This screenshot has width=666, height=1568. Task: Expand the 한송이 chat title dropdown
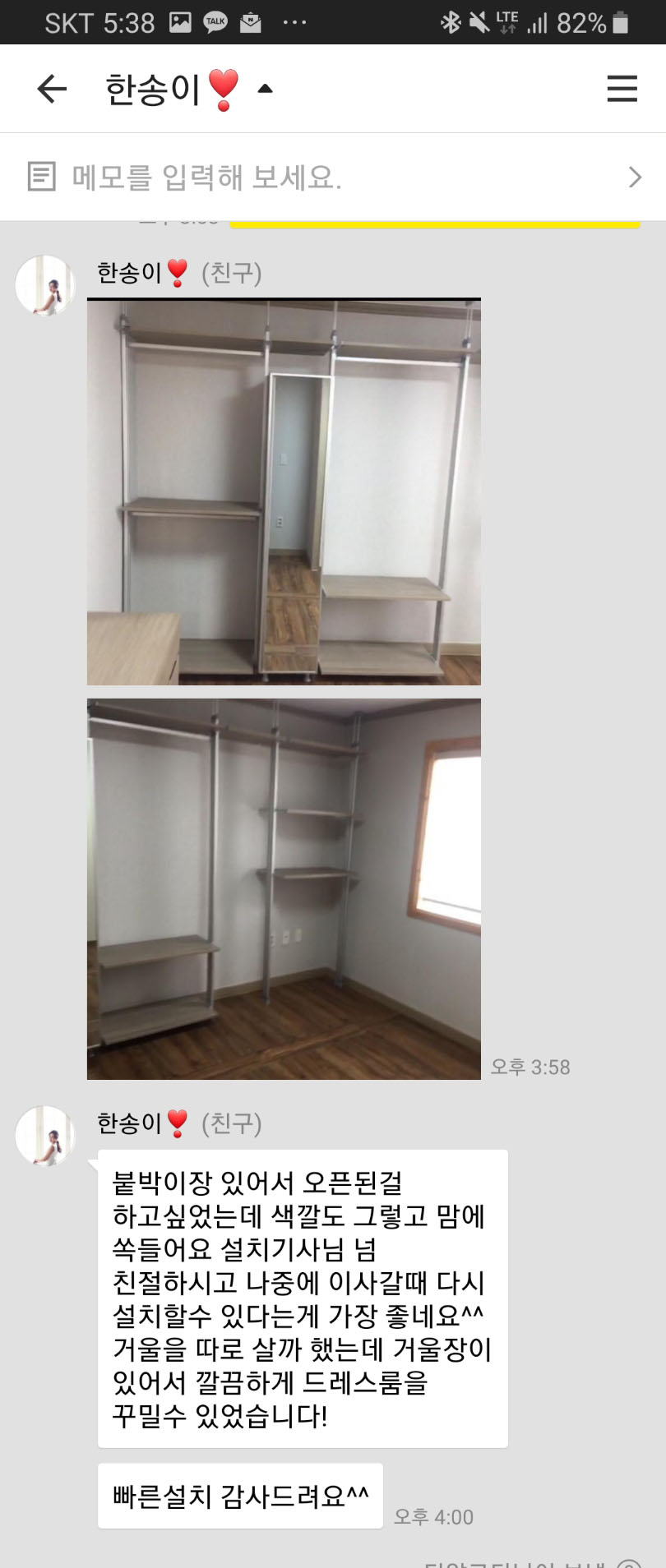tap(265, 89)
